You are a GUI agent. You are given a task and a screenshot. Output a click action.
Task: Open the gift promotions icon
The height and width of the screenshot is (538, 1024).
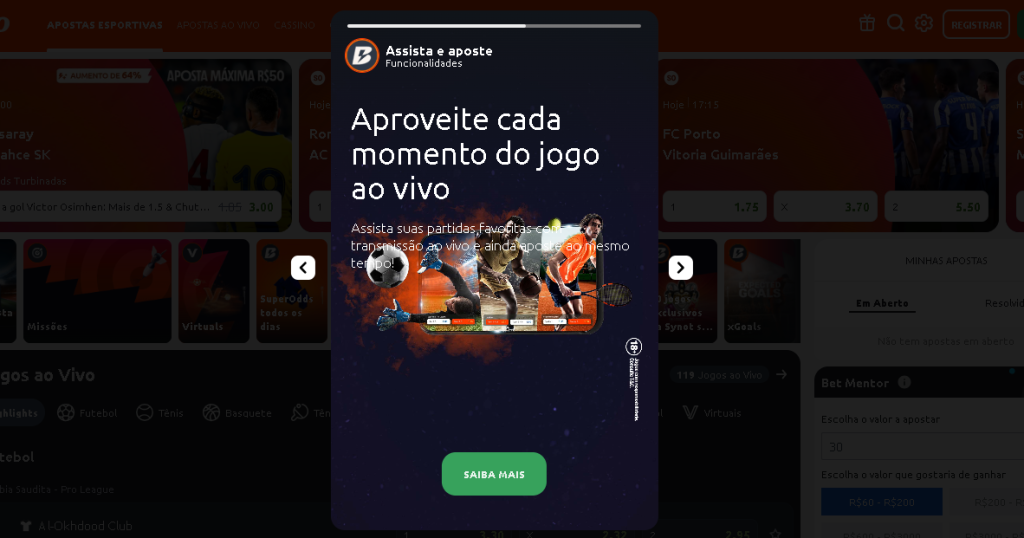coord(866,23)
